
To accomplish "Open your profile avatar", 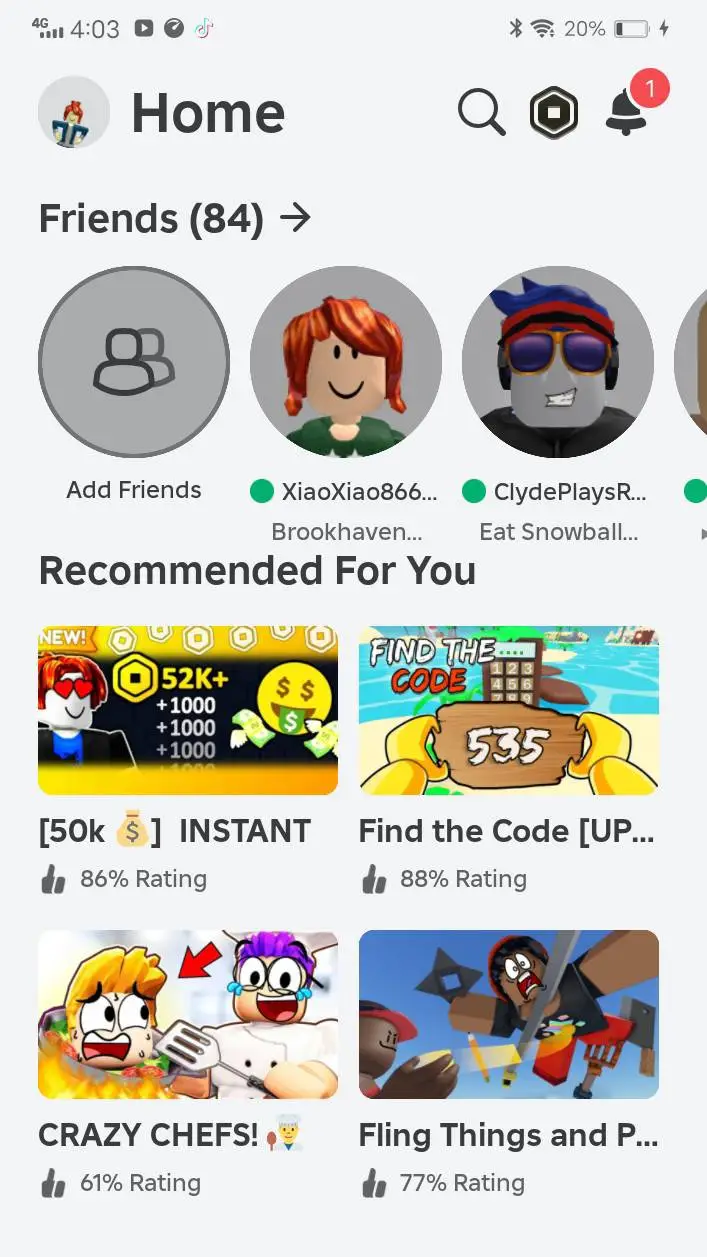I will pos(73,113).
